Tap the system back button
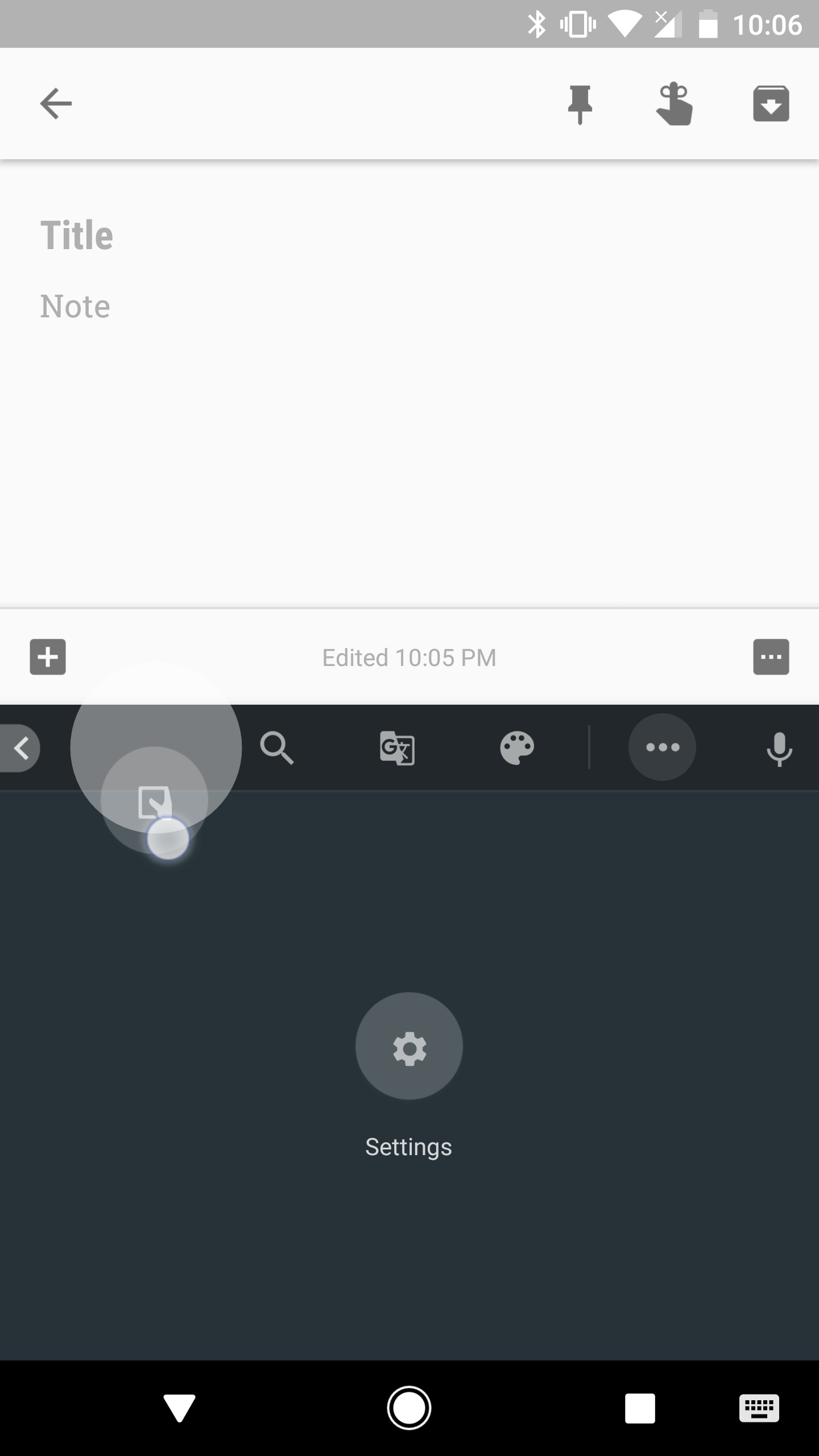The height and width of the screenshot is (1456, 819). pyautogui.click(x=179, y=1408)
